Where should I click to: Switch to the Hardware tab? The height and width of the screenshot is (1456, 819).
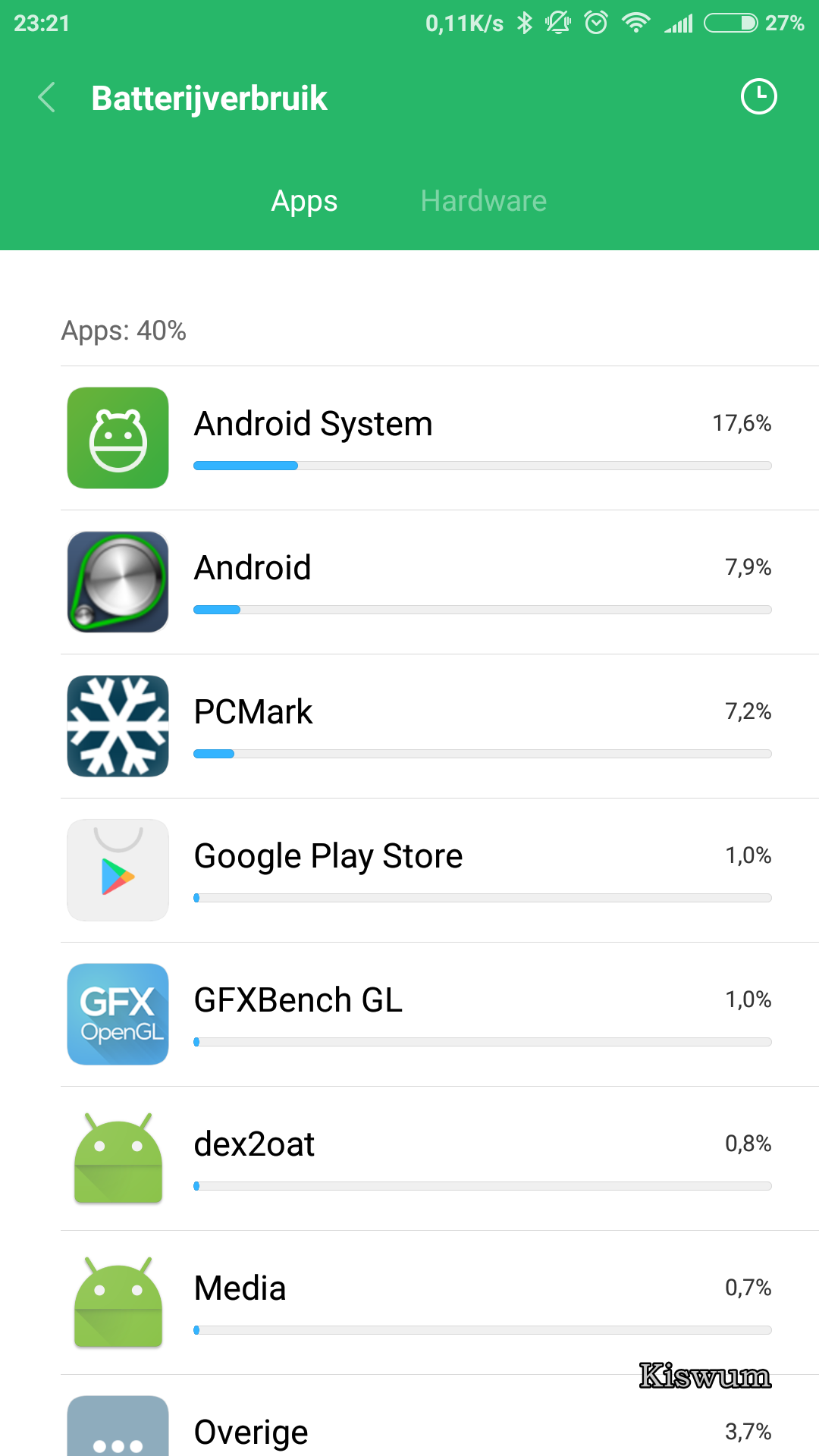[x=484, y=201]
